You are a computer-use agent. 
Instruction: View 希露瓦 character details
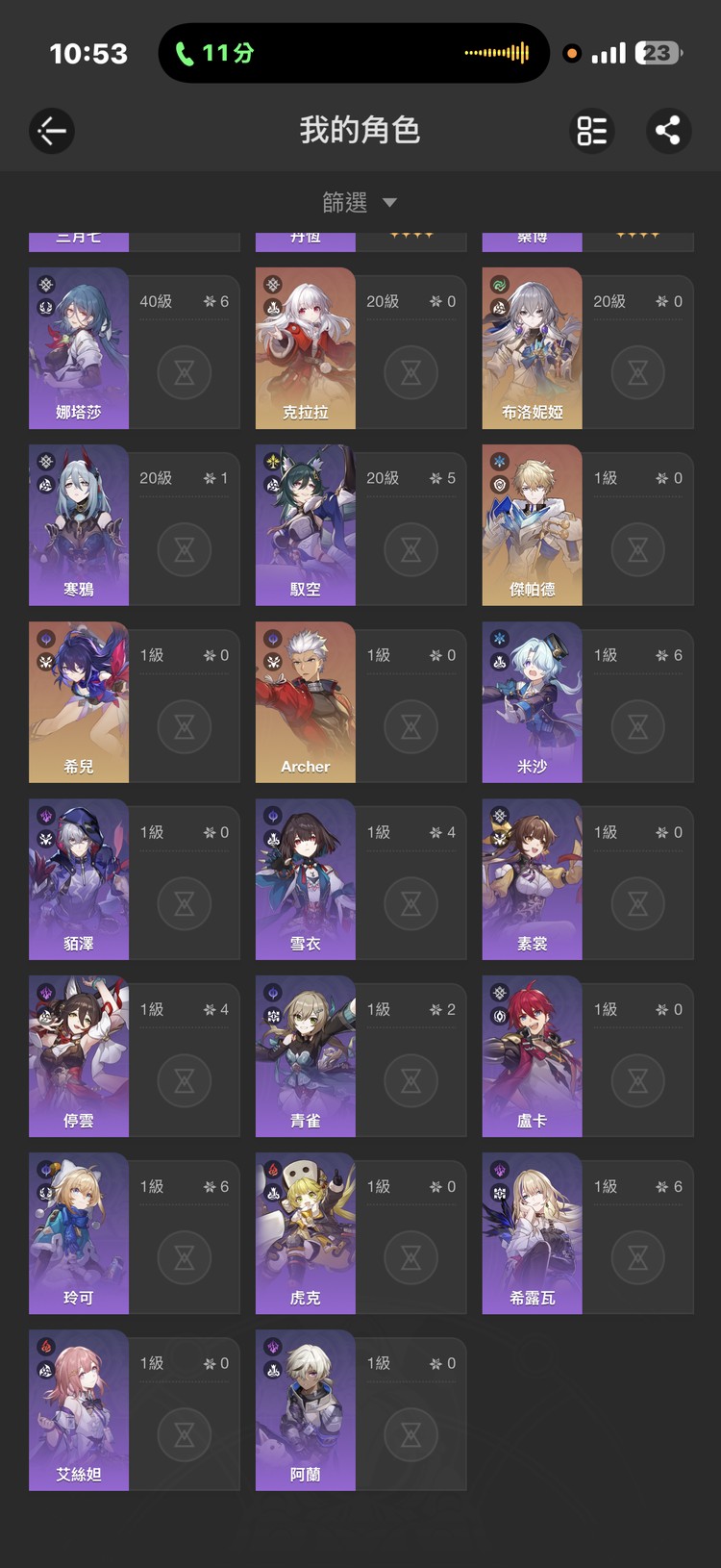[533, 1233]
